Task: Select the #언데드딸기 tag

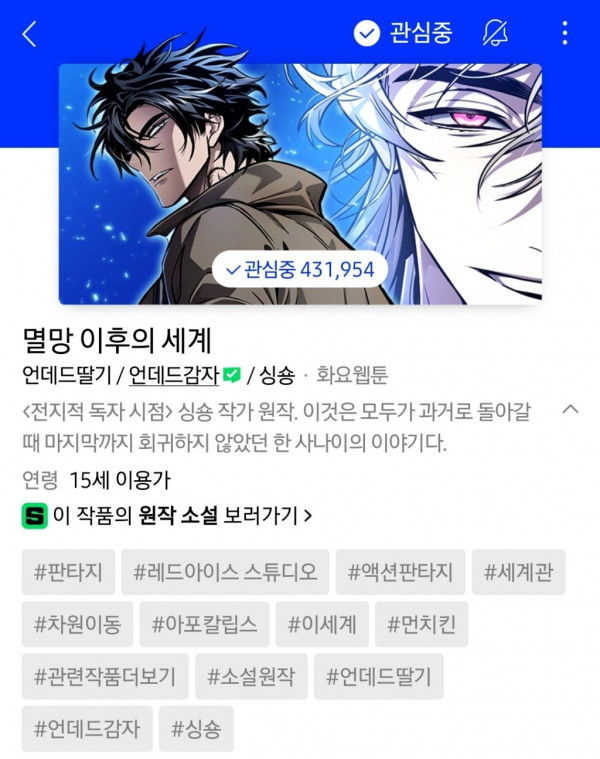Action: coord(378,677)
